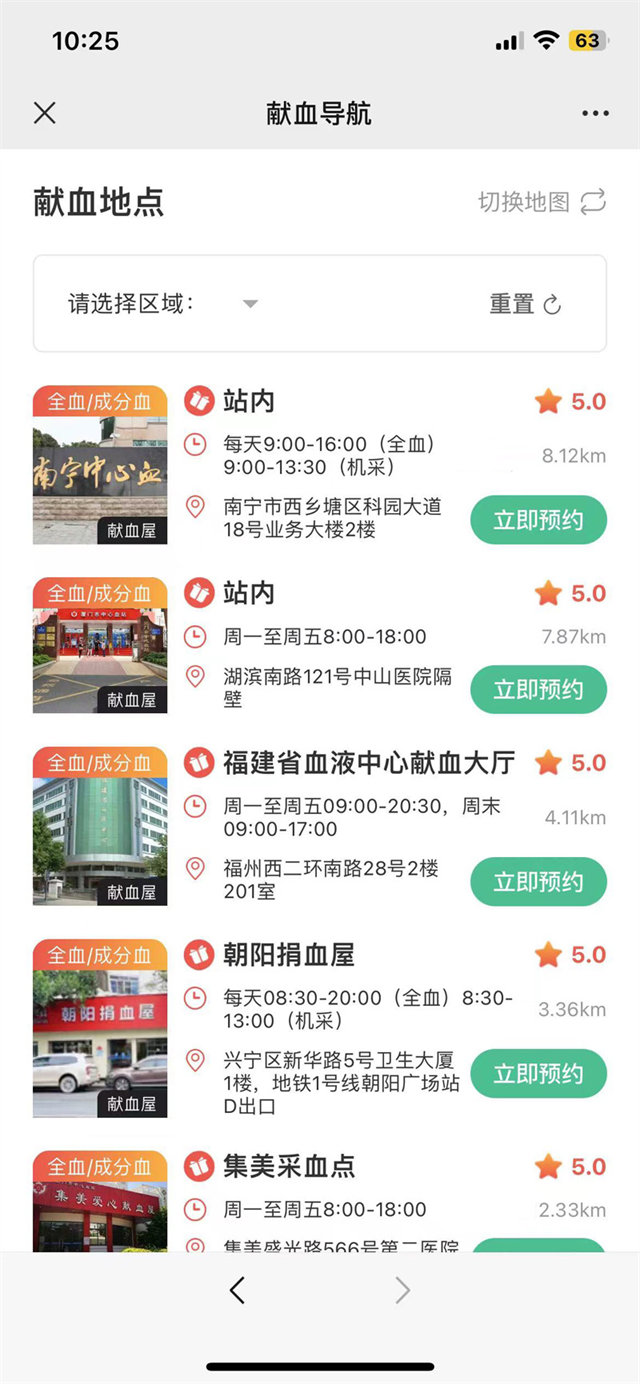Open 朝阳捐血屋 location details
Viewport: 640px width, 1384px height.
(289, 956)
